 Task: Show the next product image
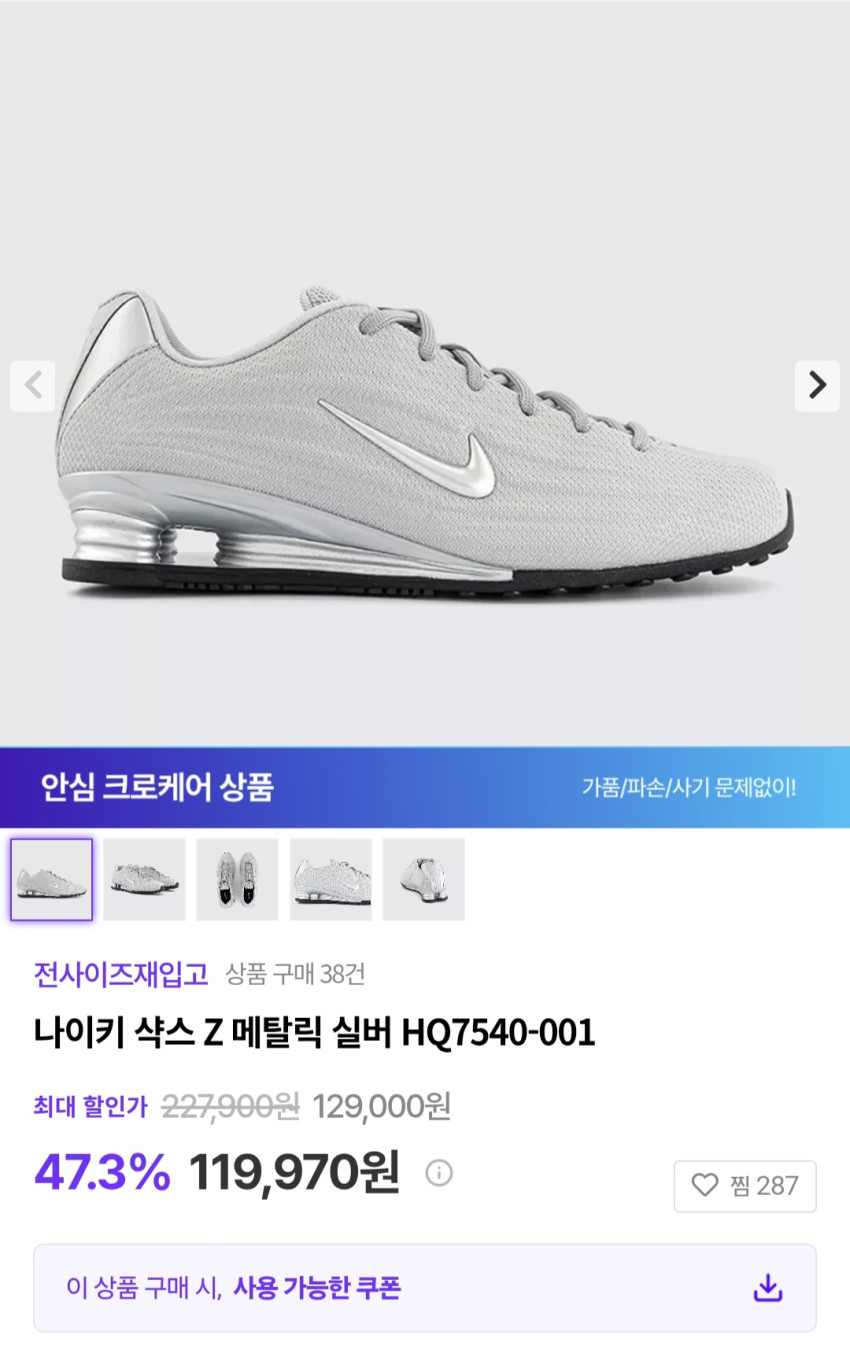(817, 385)
